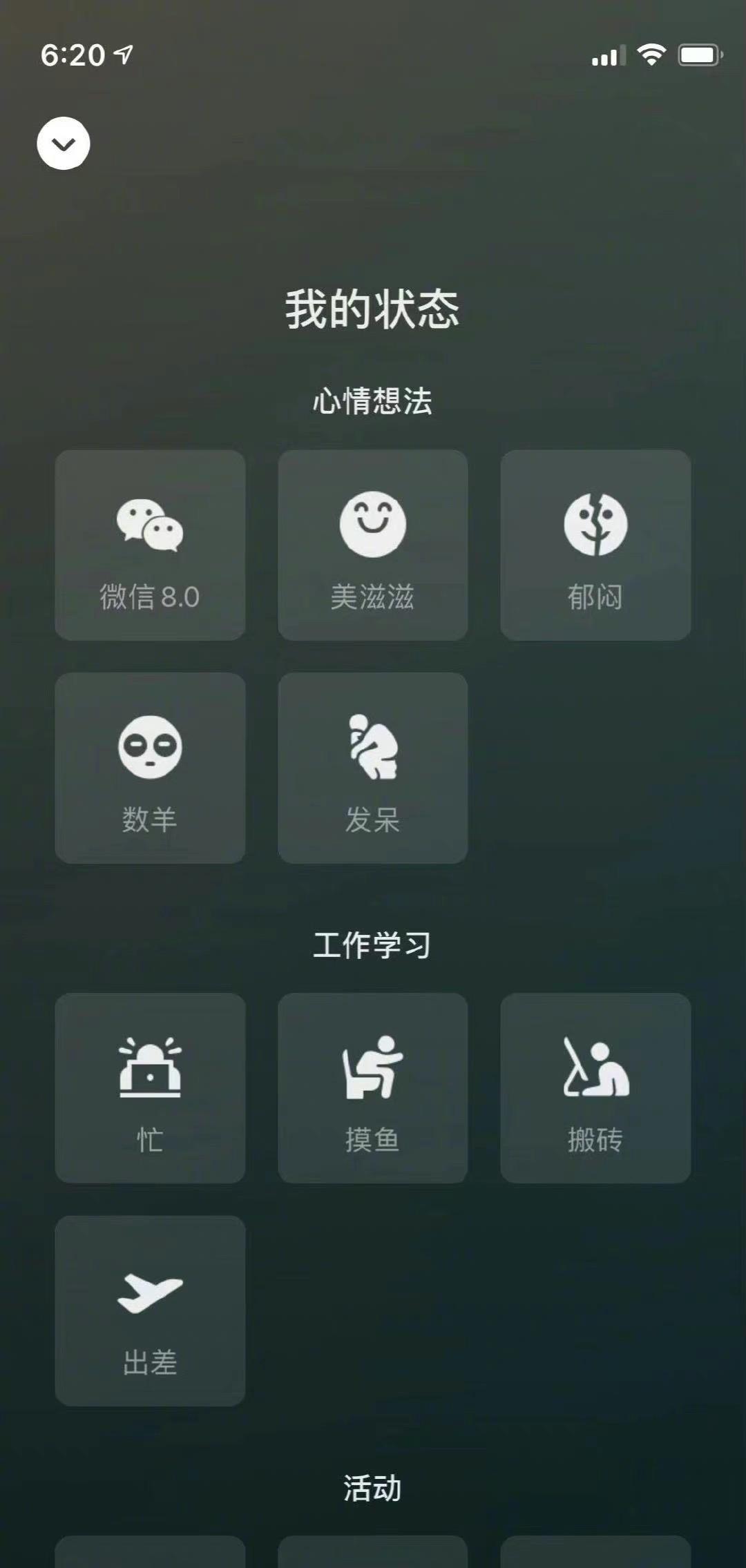Set work status to 忙
Viewport: 746px width, 1568px height.
(x=150, y=1087)
